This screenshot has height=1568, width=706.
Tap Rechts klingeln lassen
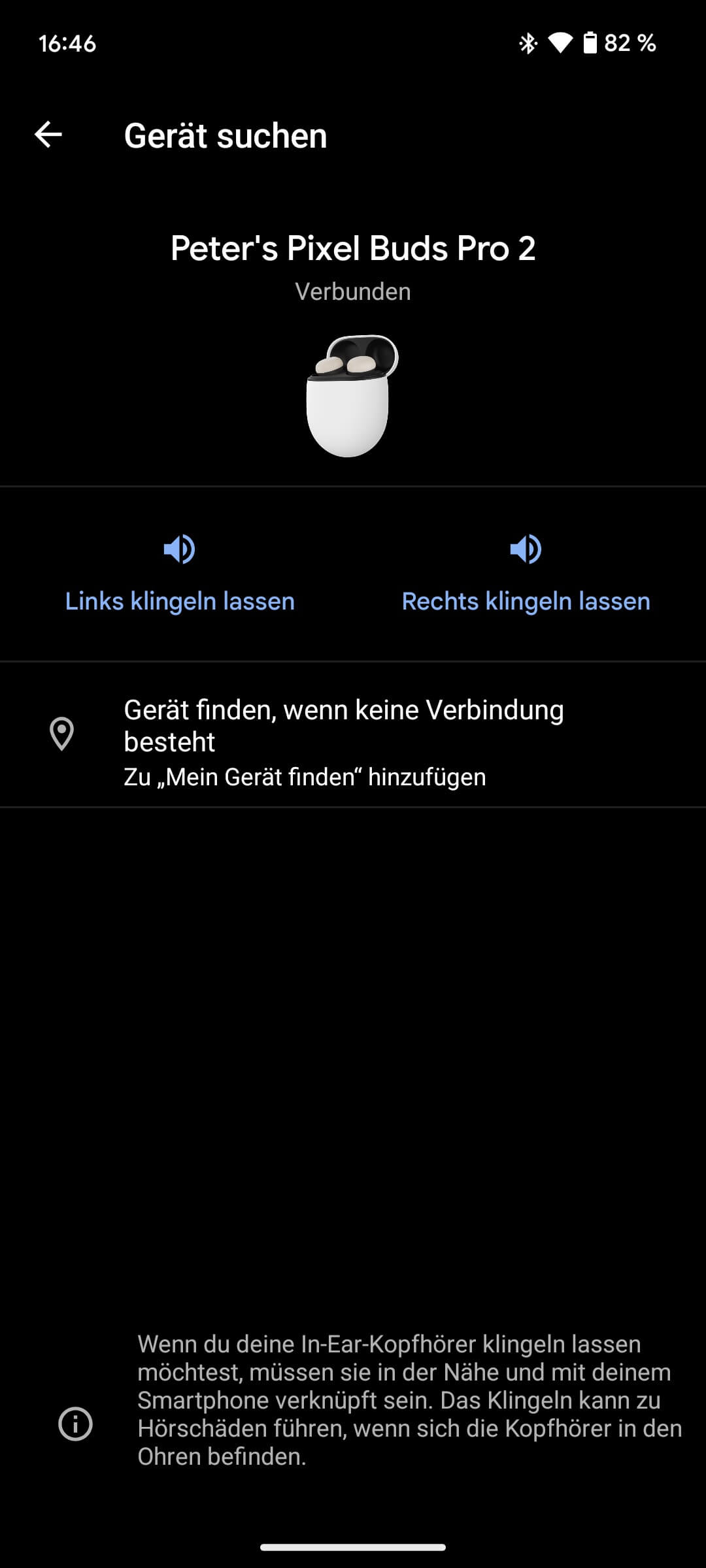click(526, 574)
